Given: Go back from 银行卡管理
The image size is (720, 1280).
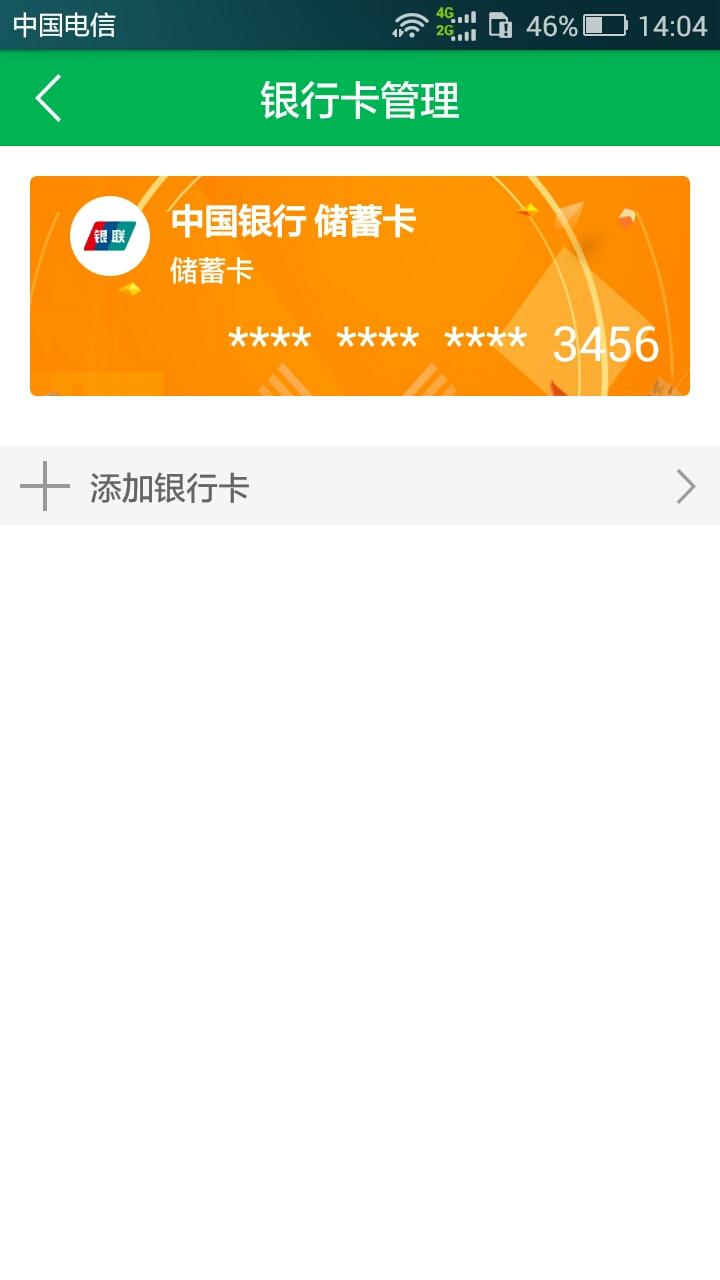Looking at the screenshot, I should (x=48, y=98).
